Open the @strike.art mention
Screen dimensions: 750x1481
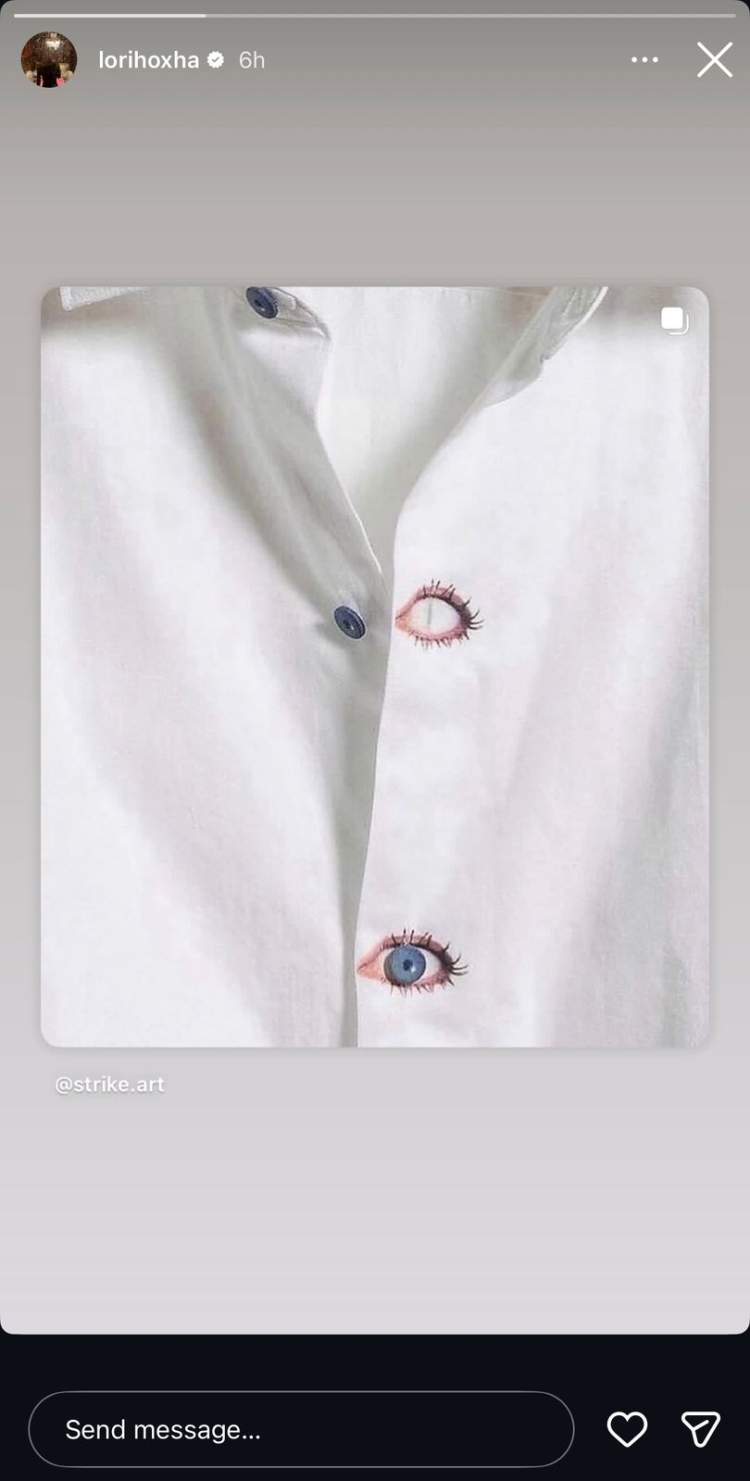(110, 1084)
